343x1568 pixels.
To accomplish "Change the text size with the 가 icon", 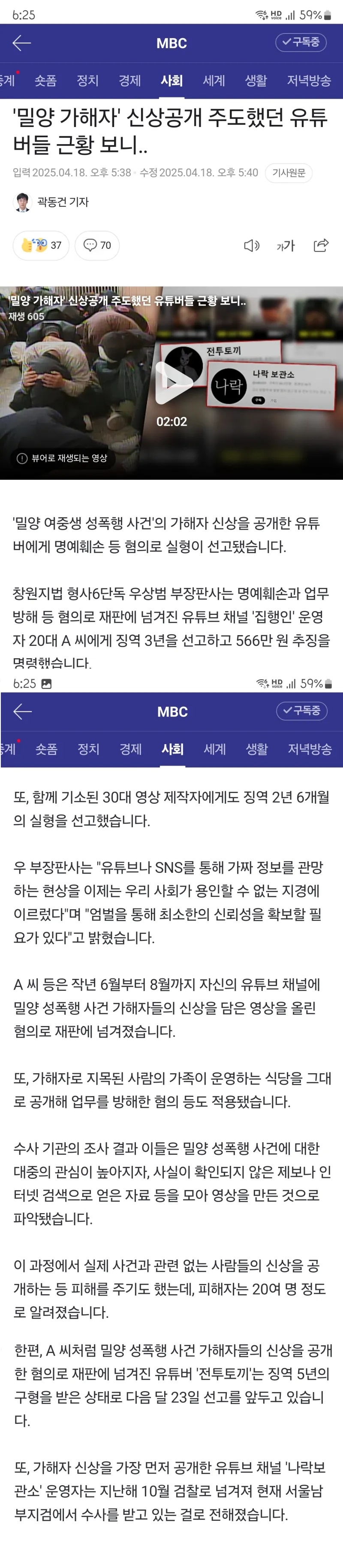I will 285,245.
